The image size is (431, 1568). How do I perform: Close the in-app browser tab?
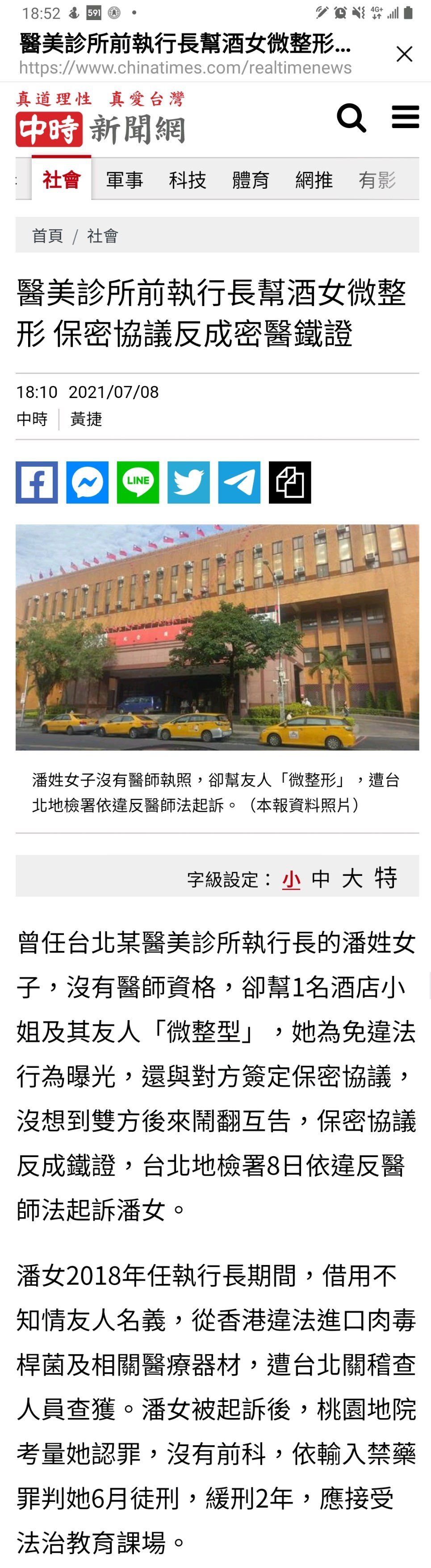coord(404,54)
